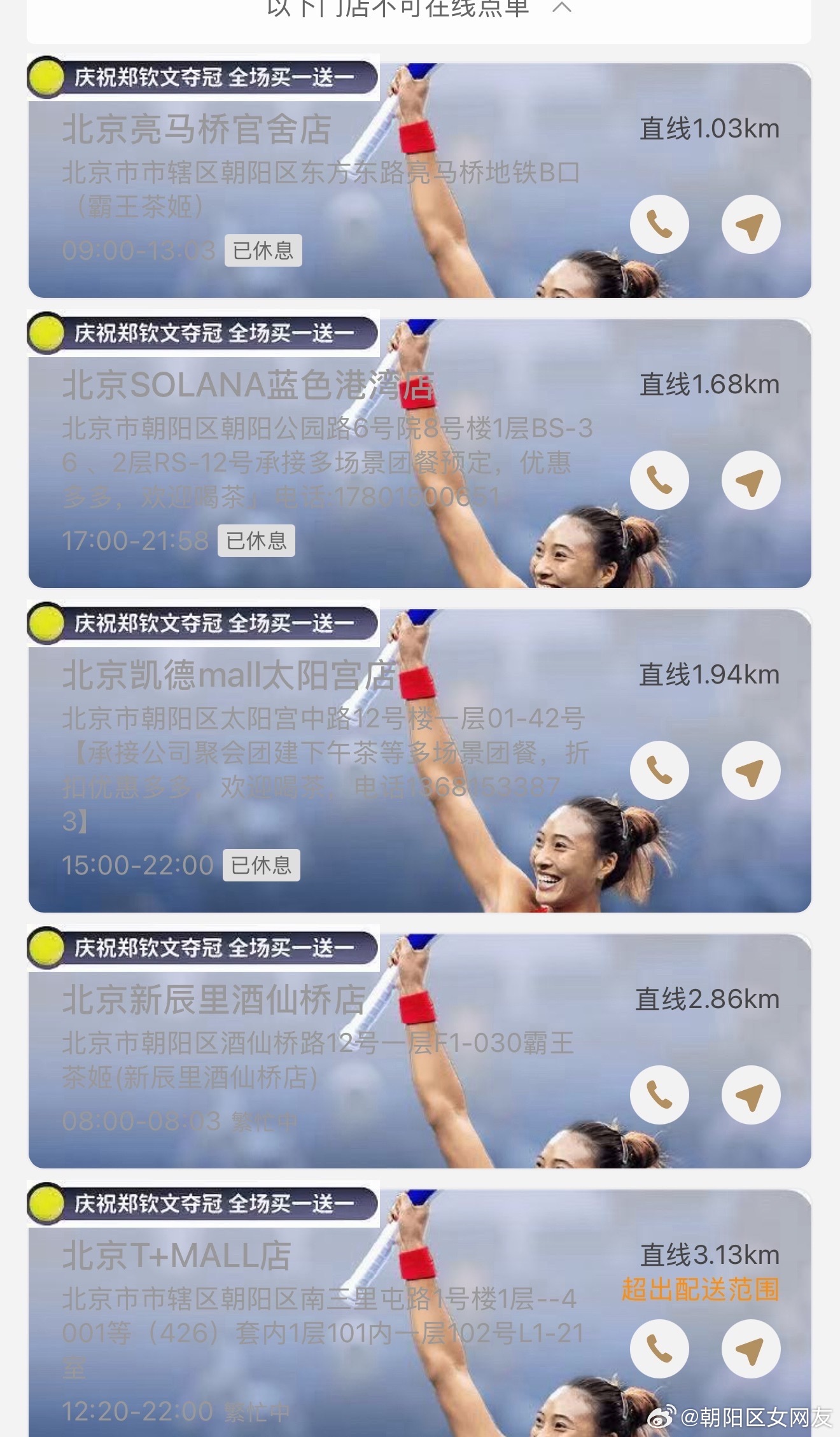Call the 北京SOLANA蓝色港湾店 store
Screen dimensions: 840x1437
(x=659, y=480)
